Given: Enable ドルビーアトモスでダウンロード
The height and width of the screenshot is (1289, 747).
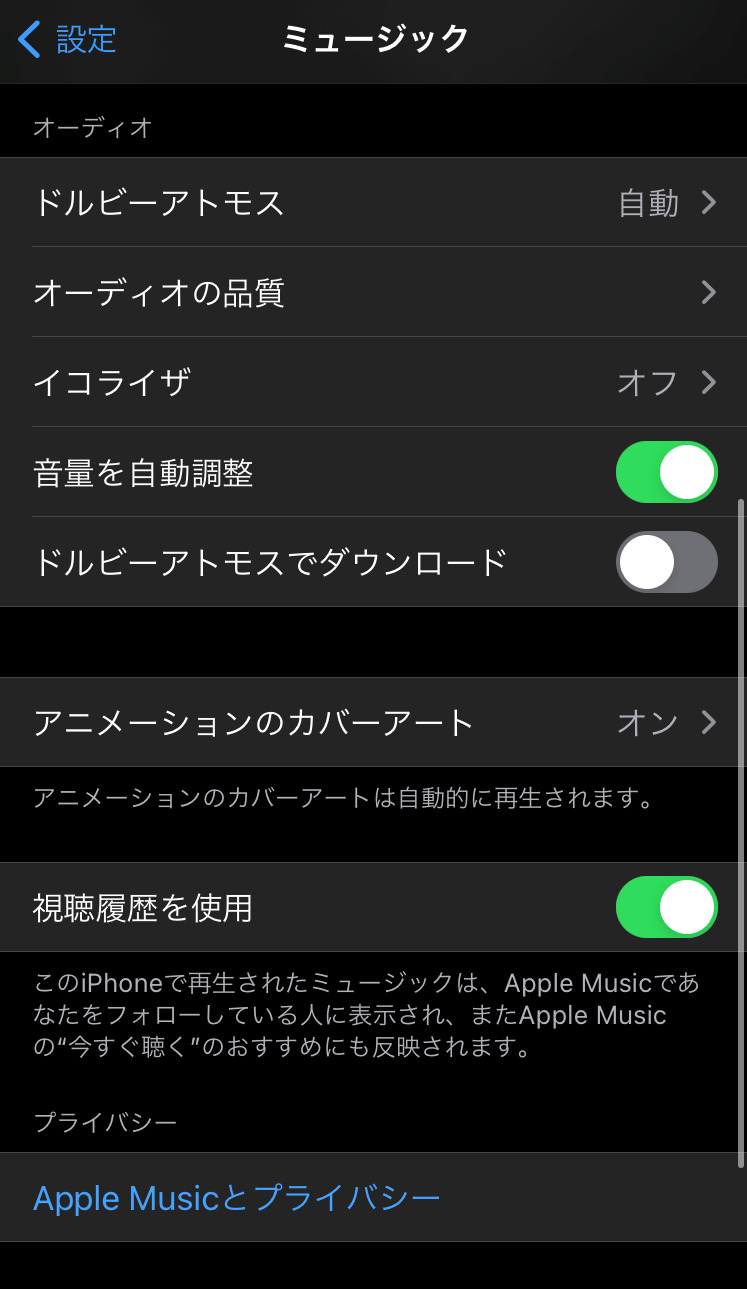Looking at the screenshot, I should point(666,562).
